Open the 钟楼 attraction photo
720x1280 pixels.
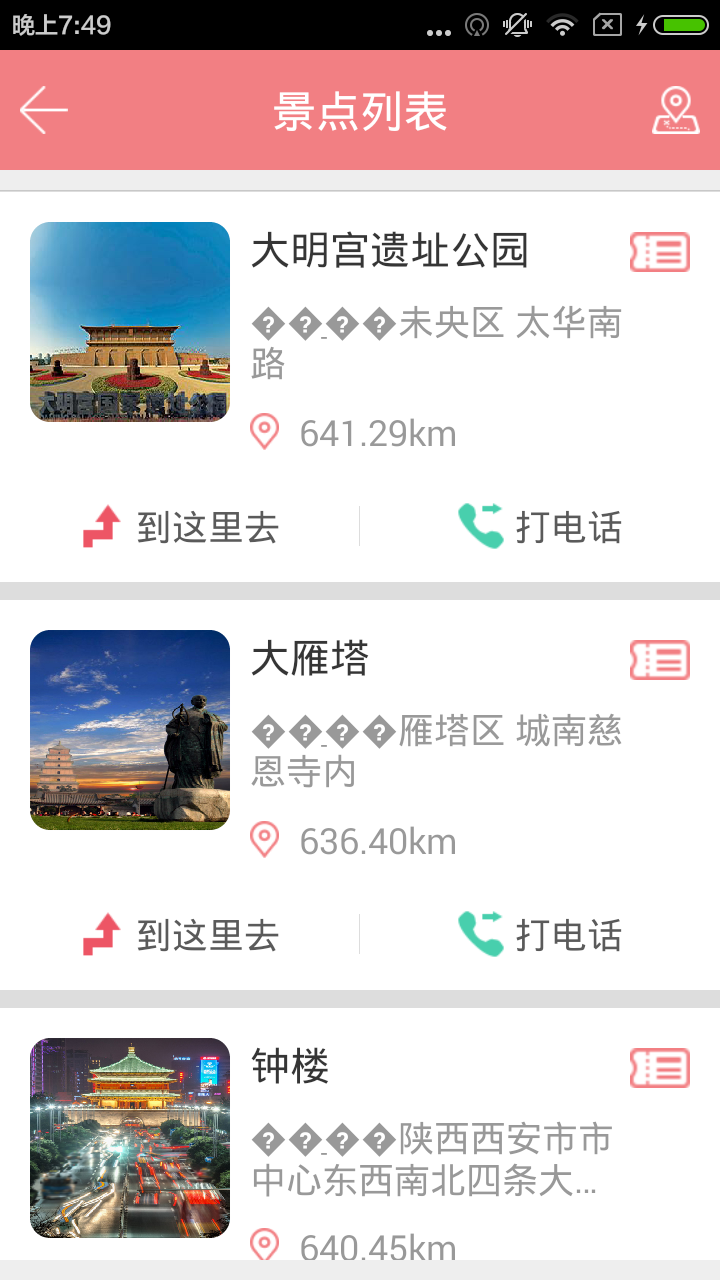tap(130, 1138)
